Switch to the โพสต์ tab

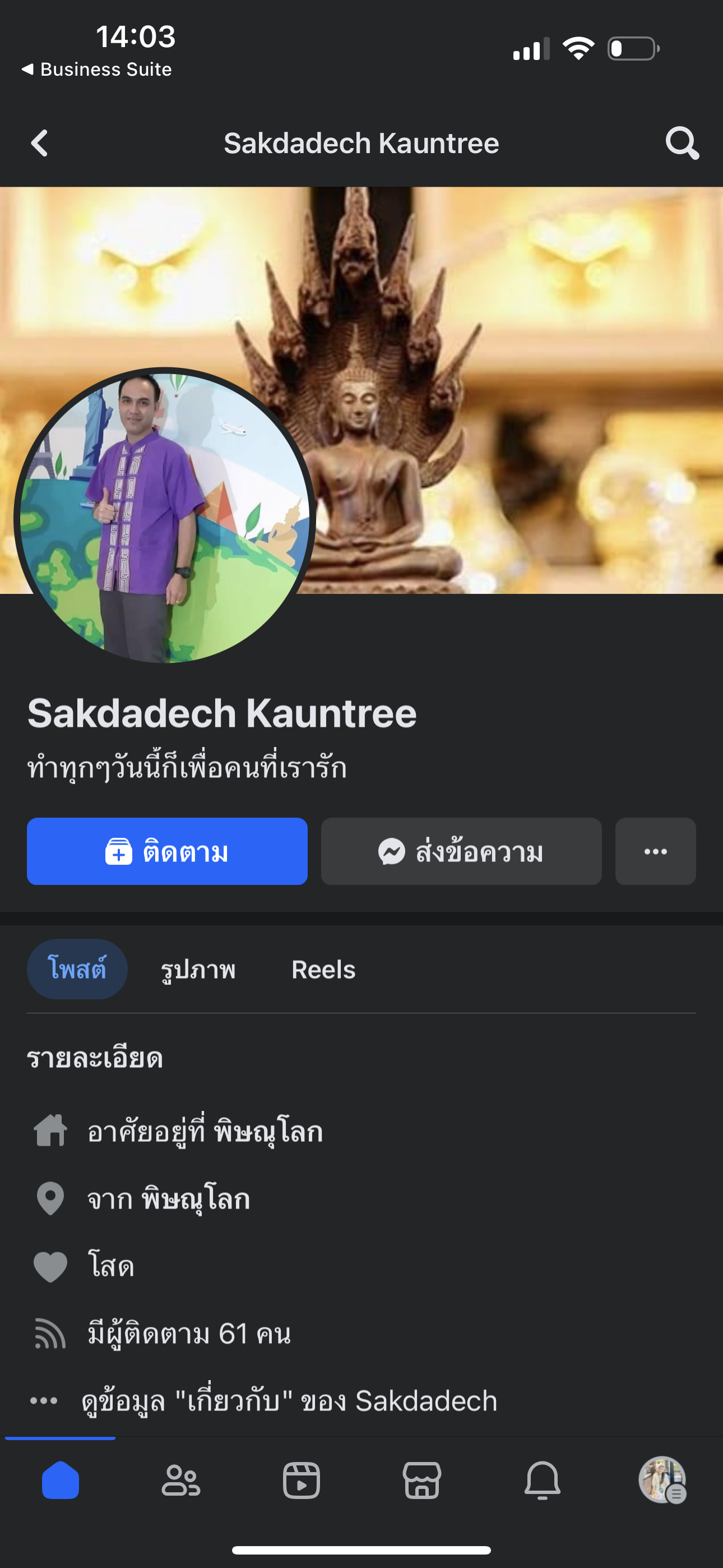click(x=77, y=969)
